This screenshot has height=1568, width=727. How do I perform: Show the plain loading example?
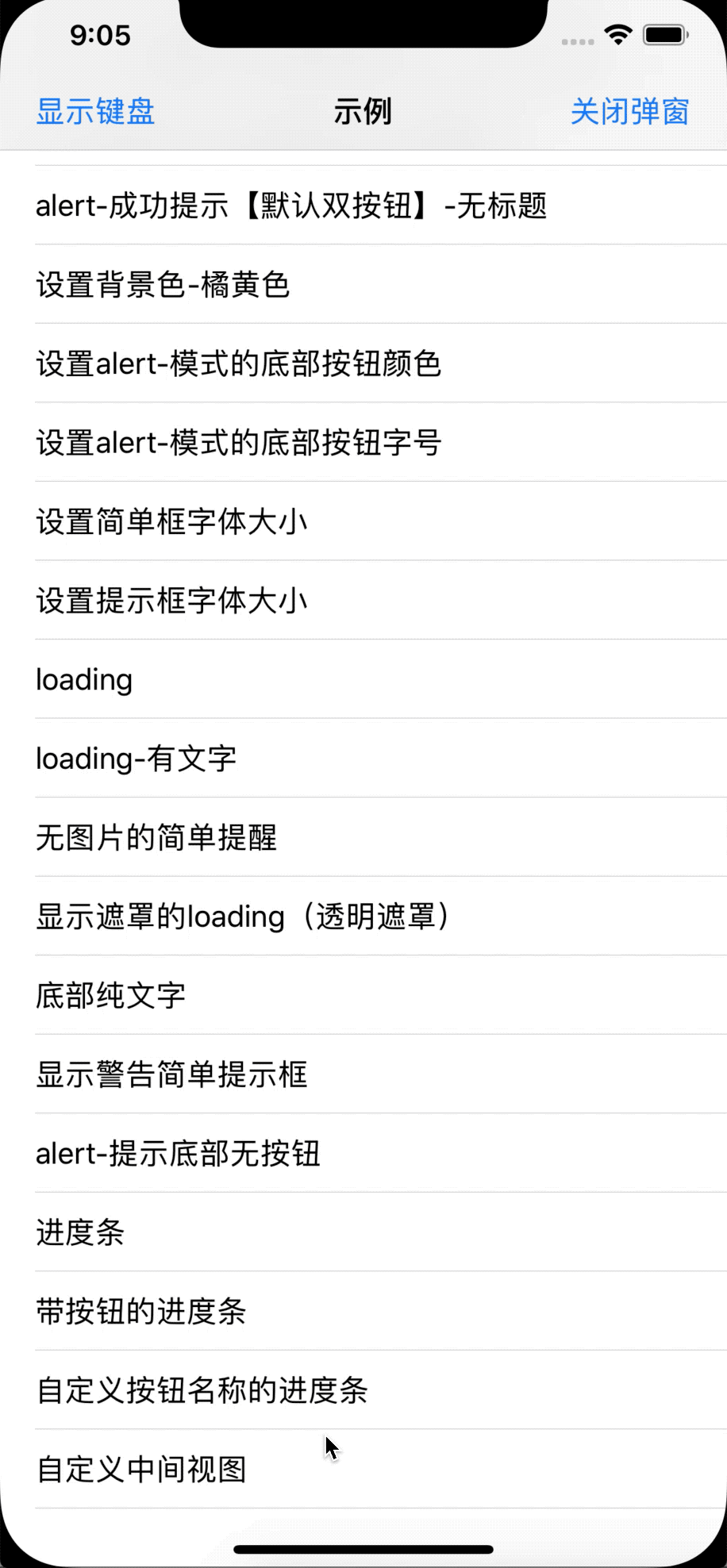(84, 679)
